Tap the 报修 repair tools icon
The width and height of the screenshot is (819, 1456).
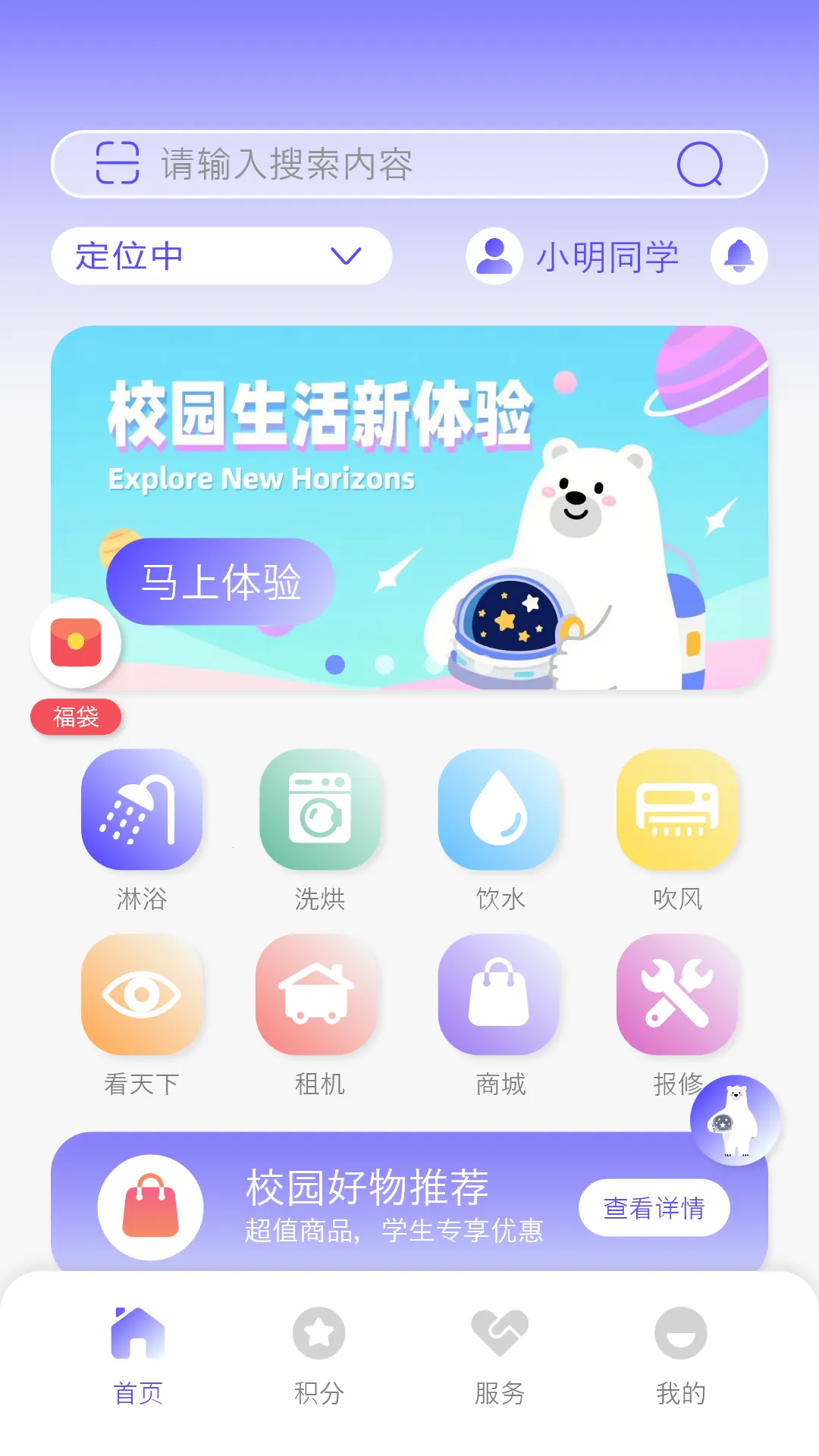(678, 994)
